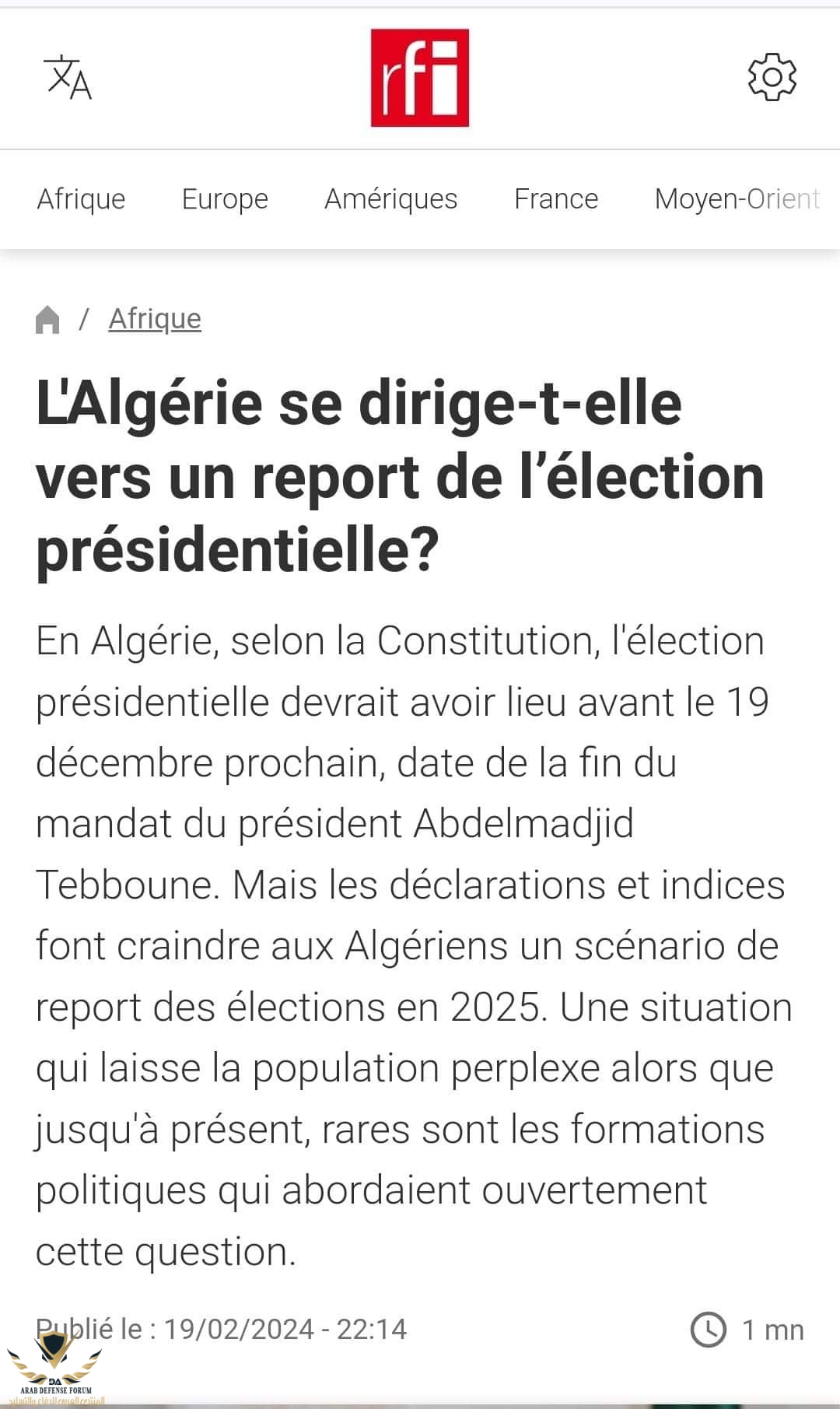Viewport: 840px width, 1409px height.
Task: Open the Amériques section tab
Action: click(390, 199)
